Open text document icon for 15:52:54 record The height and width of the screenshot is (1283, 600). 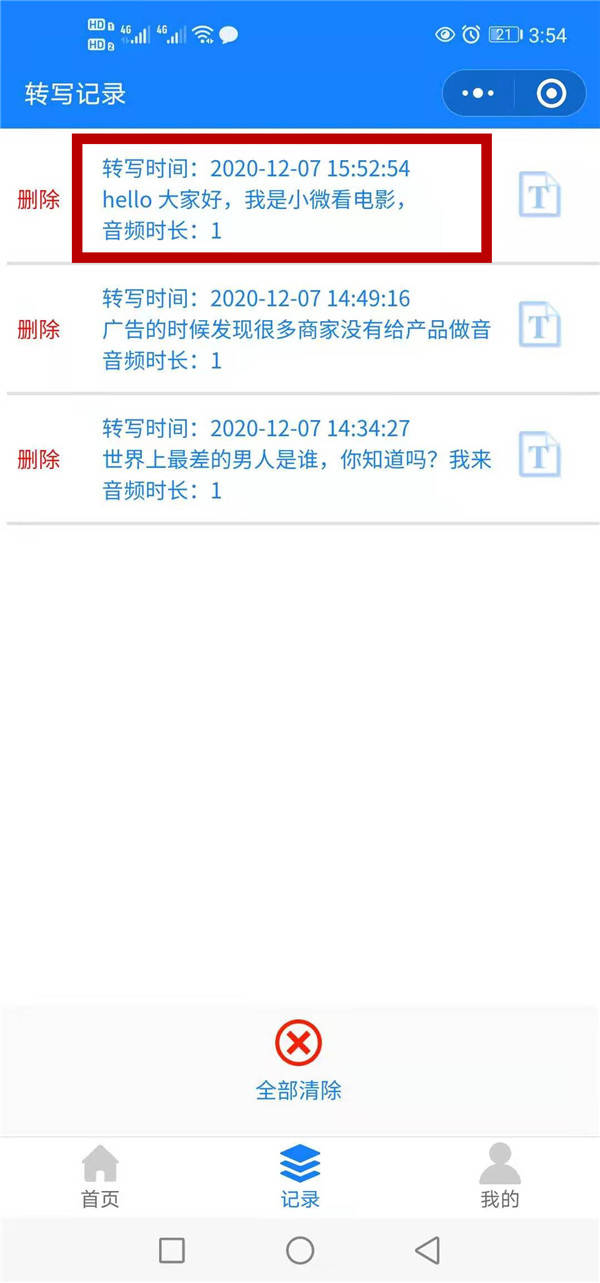[539, 196]
